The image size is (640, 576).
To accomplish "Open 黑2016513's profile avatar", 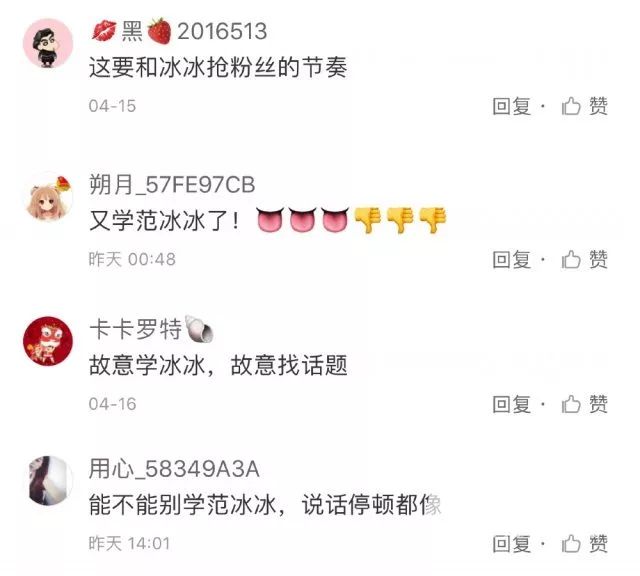I will click(x=47, y=45).
